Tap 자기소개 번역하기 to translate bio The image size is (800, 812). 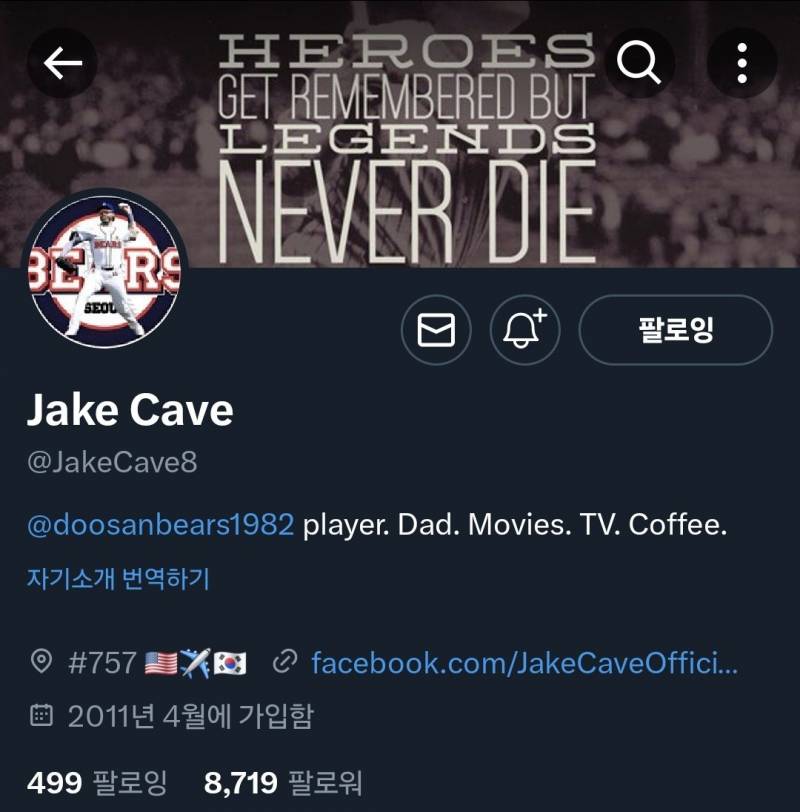click(x=117, y=578)
